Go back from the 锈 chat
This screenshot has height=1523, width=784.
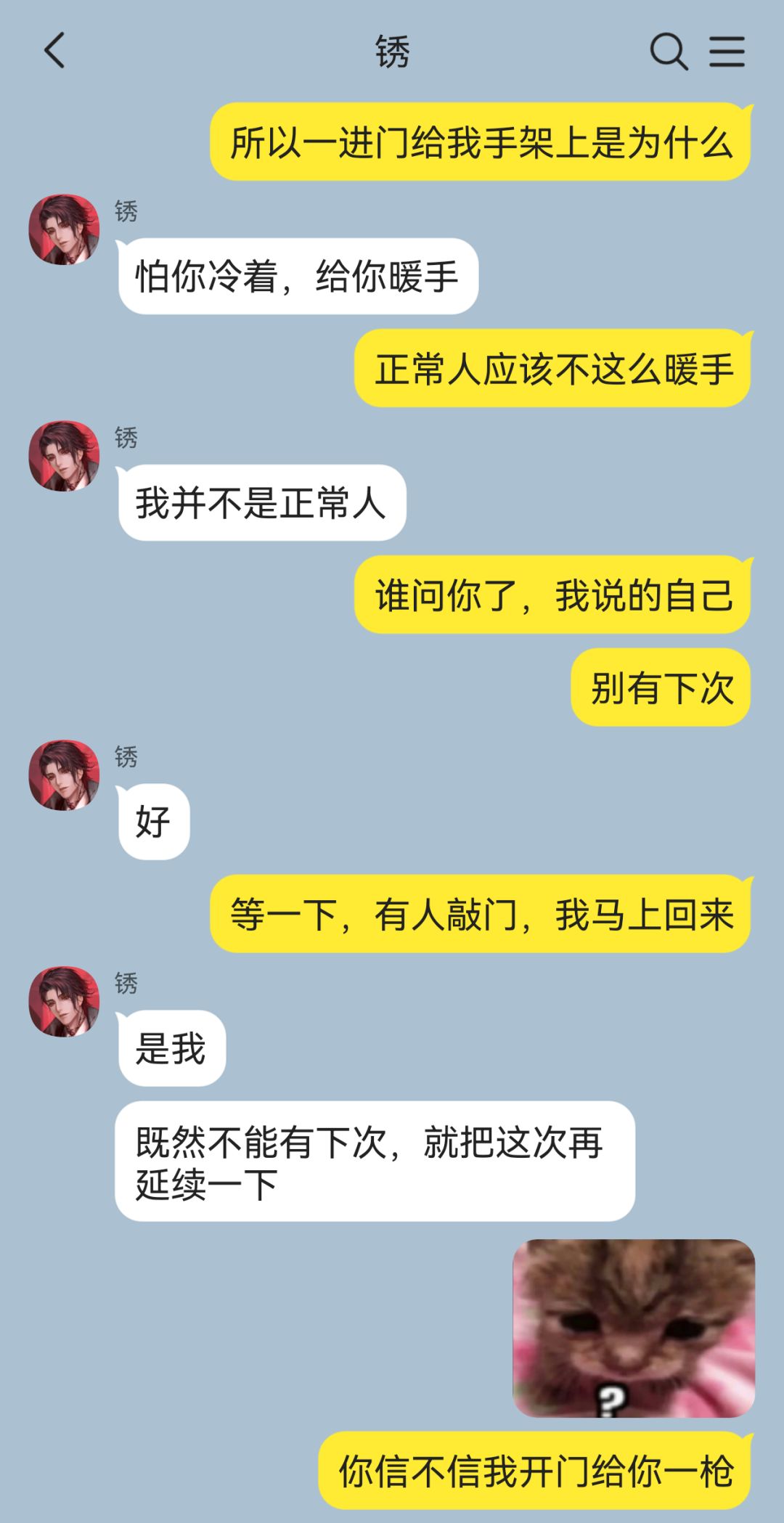pyautogui.click(x=55, y=51)
